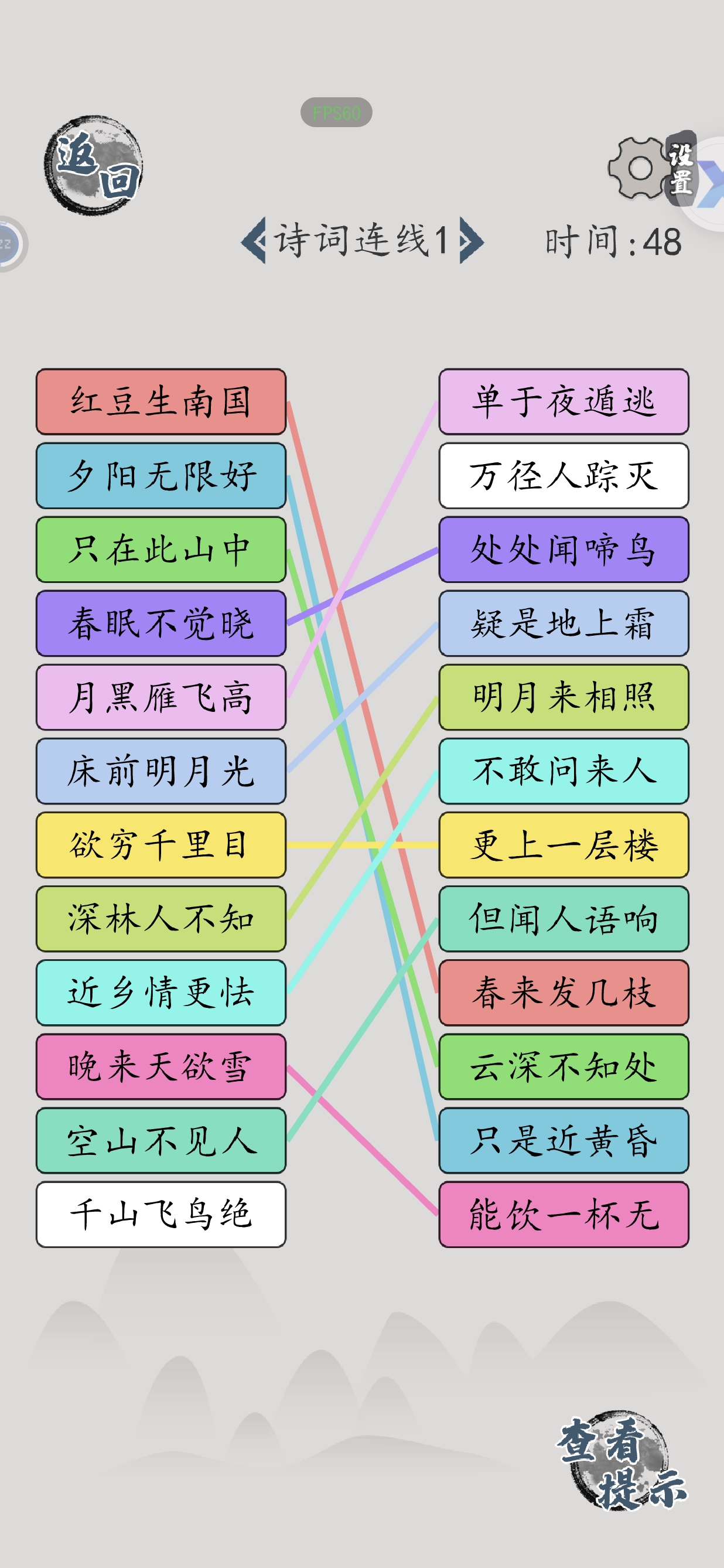Tap the verse 更上一层楼
This screenshot has width=724, height=1568.
(564, 845)
